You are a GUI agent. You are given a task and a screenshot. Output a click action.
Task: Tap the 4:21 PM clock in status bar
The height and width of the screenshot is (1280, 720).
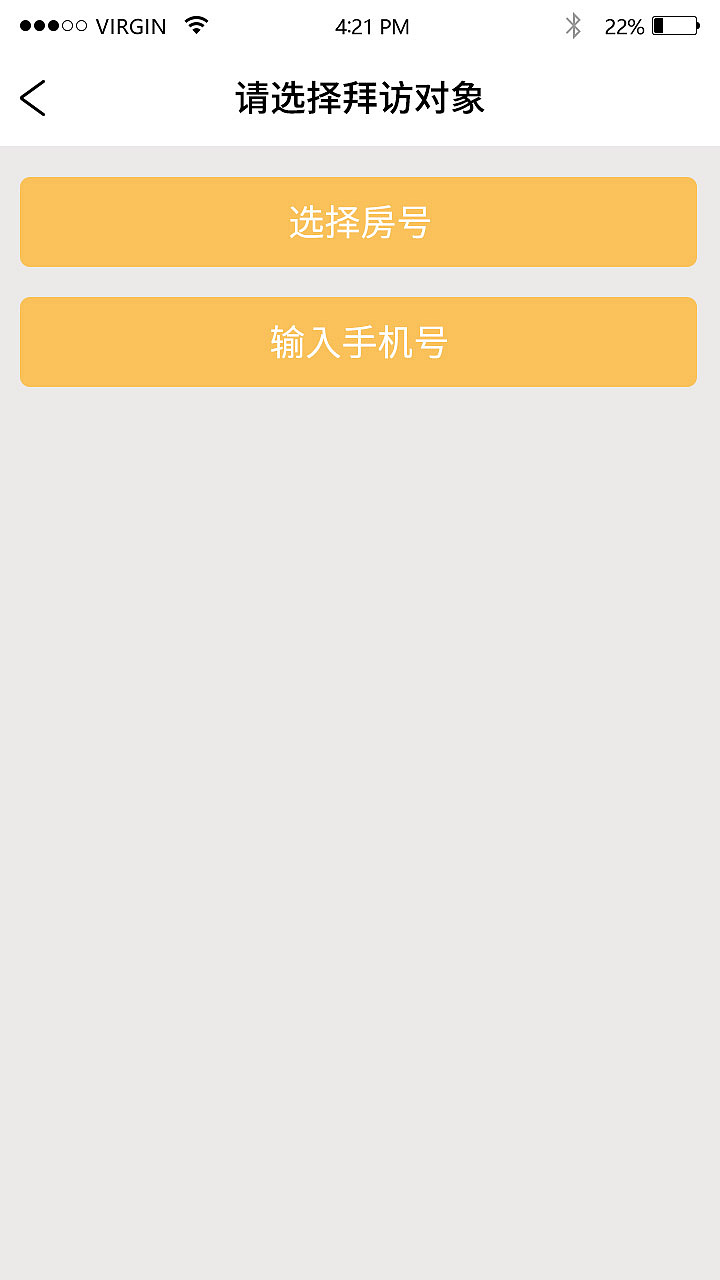pyautogui.click(x=373, y=27)
